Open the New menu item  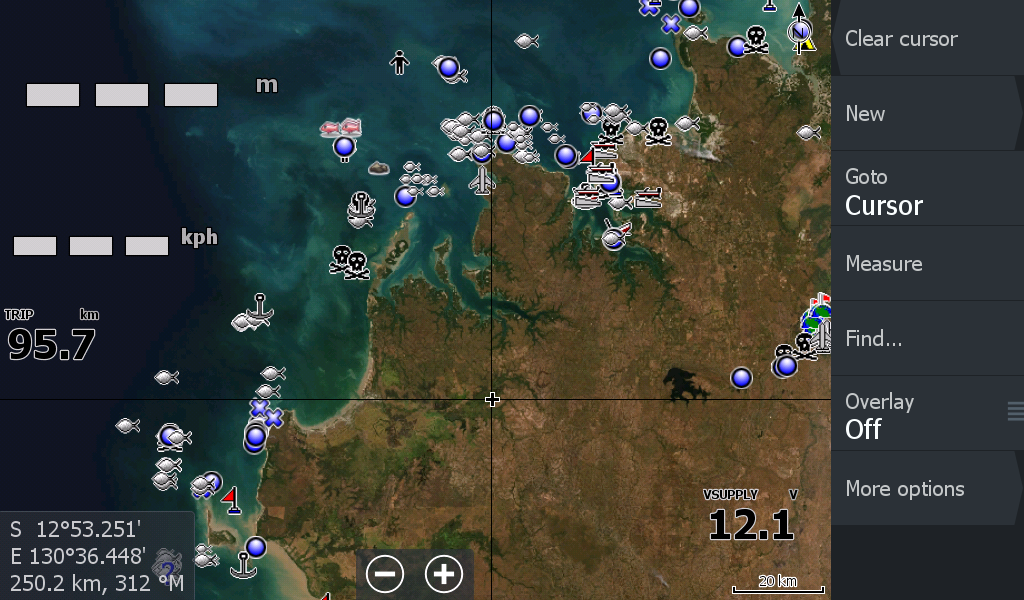click(x=925, y=114)
